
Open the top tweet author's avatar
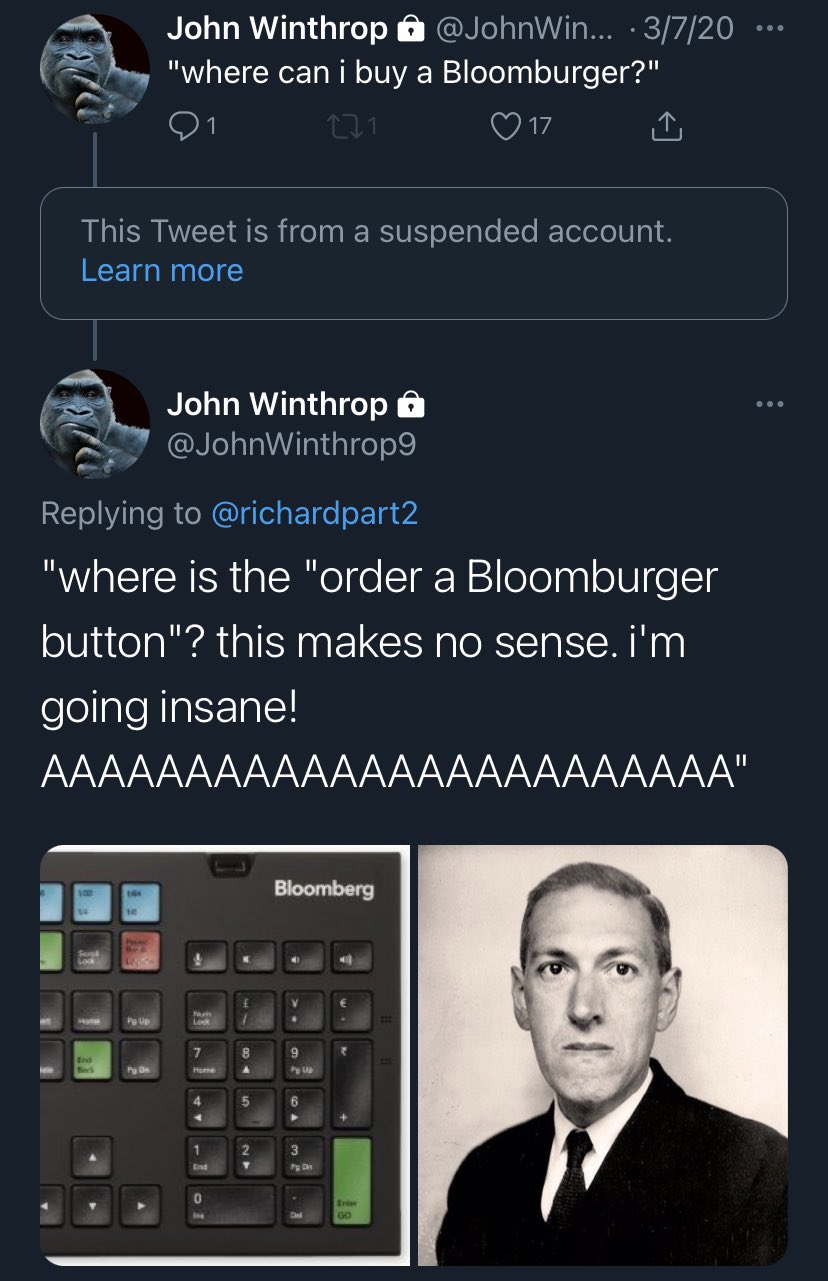click(x=95, y=69)
